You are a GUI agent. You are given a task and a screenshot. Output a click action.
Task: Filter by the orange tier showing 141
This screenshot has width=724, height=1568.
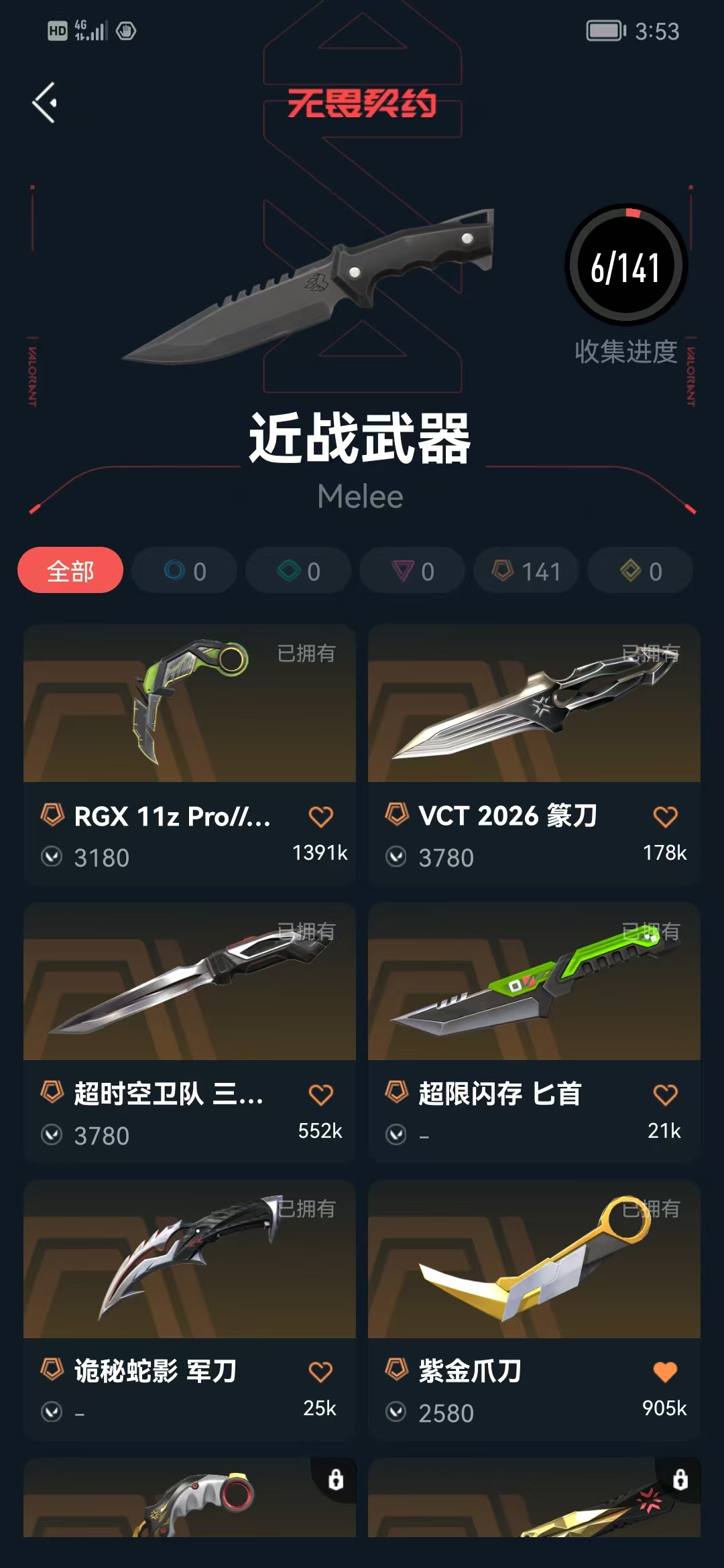pyautogui.click(x=526, y=570)
